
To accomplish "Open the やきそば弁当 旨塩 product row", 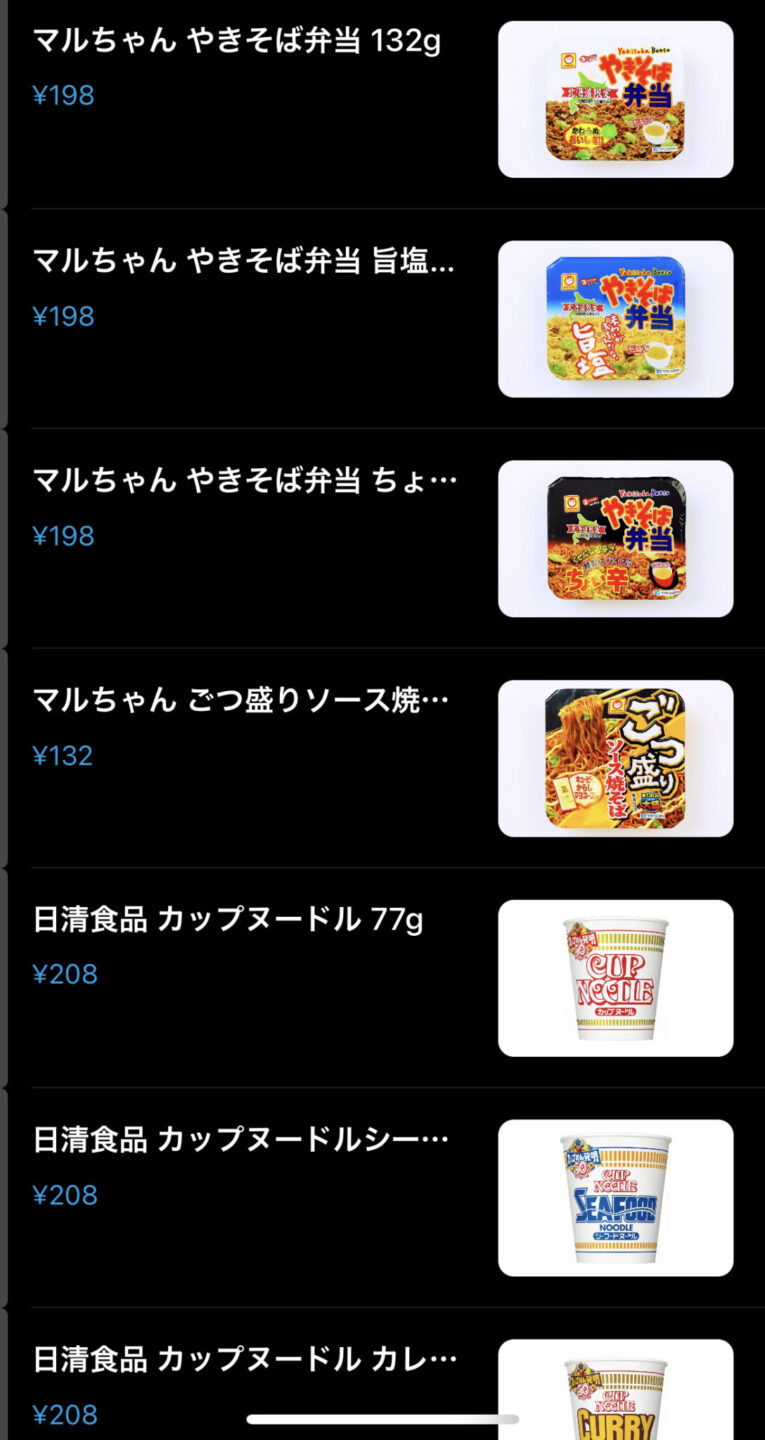I will (382, 318).
